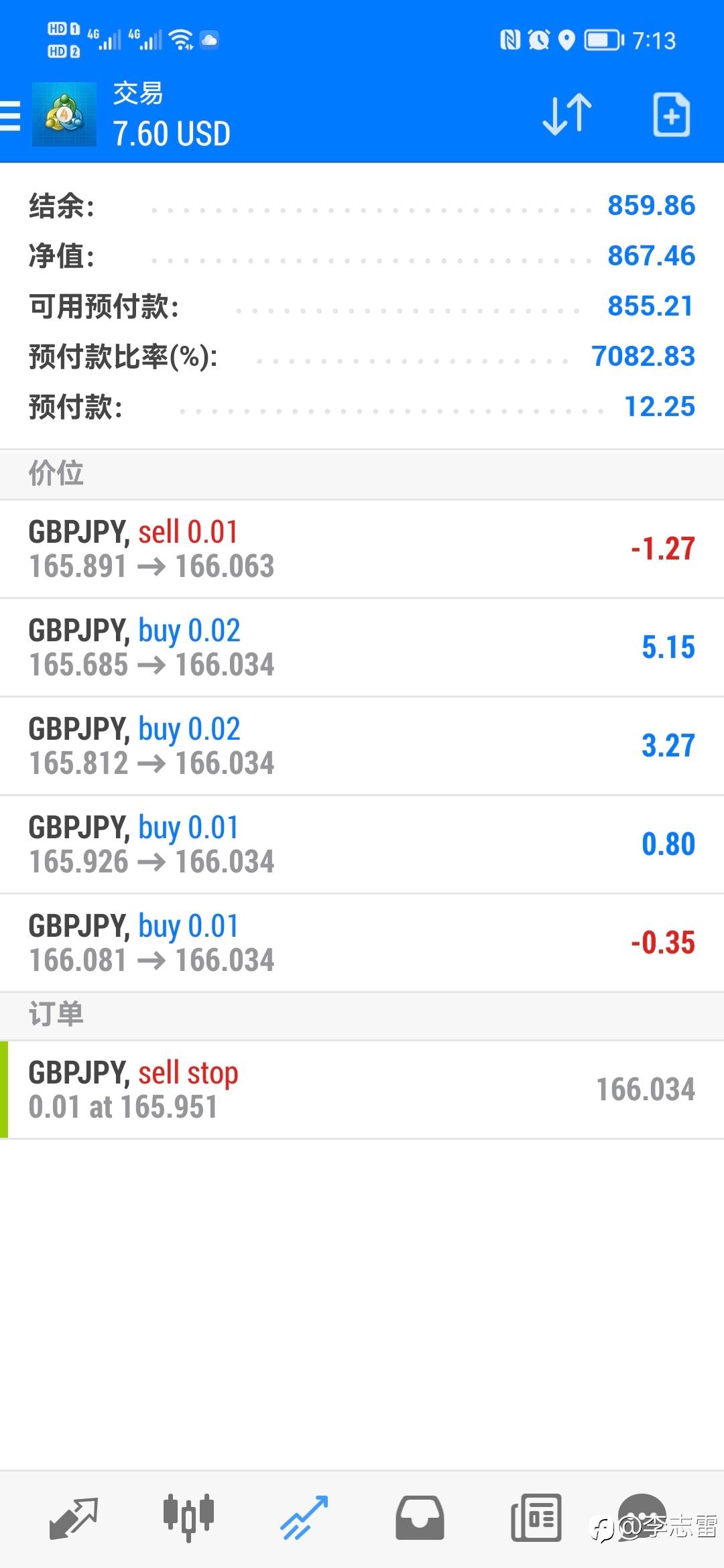Tap the sort arrows icon

click(567, 115)
